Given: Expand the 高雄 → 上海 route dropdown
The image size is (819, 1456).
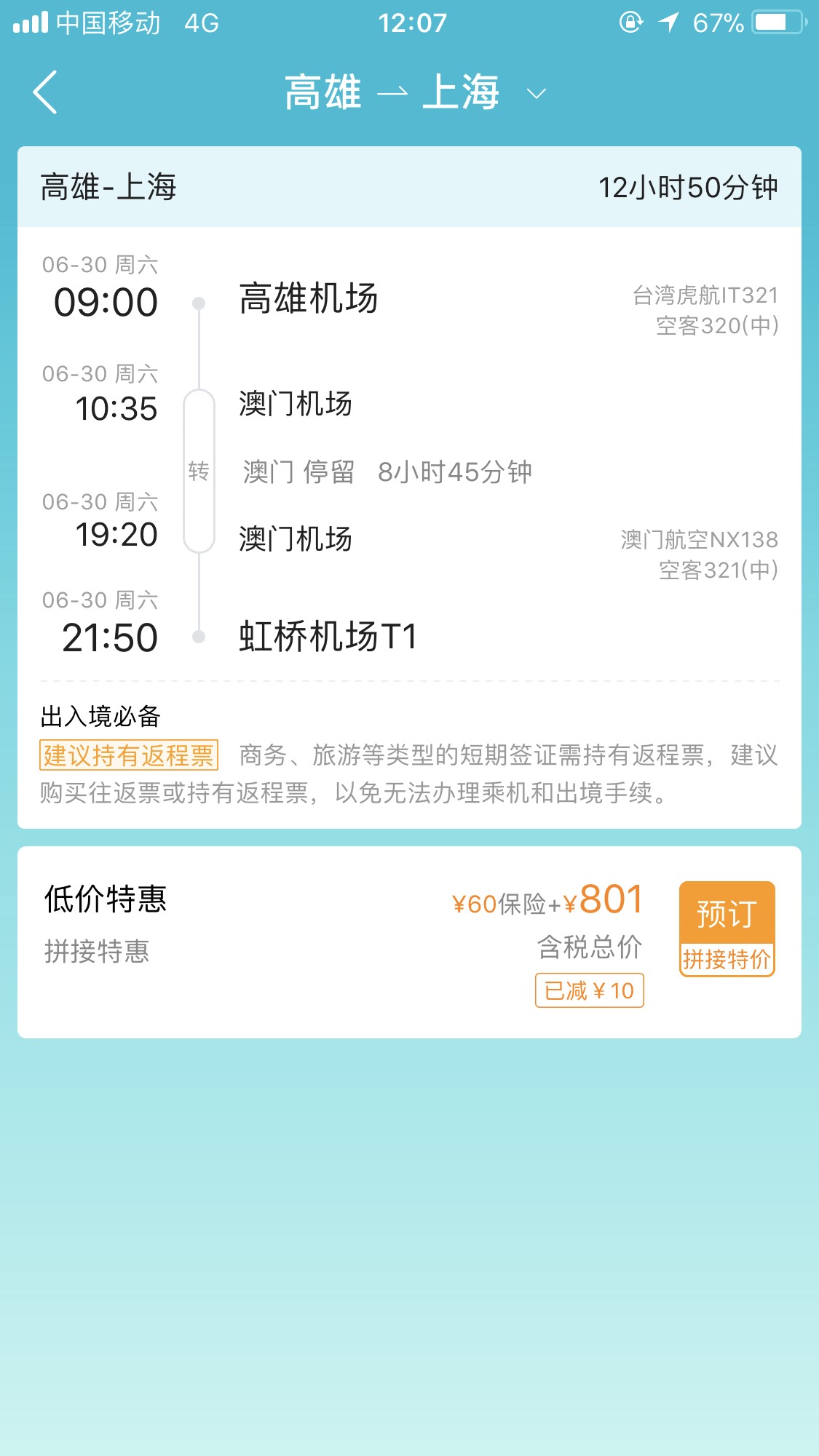Looking at the screenshot, I should click(x=536, y=93).
